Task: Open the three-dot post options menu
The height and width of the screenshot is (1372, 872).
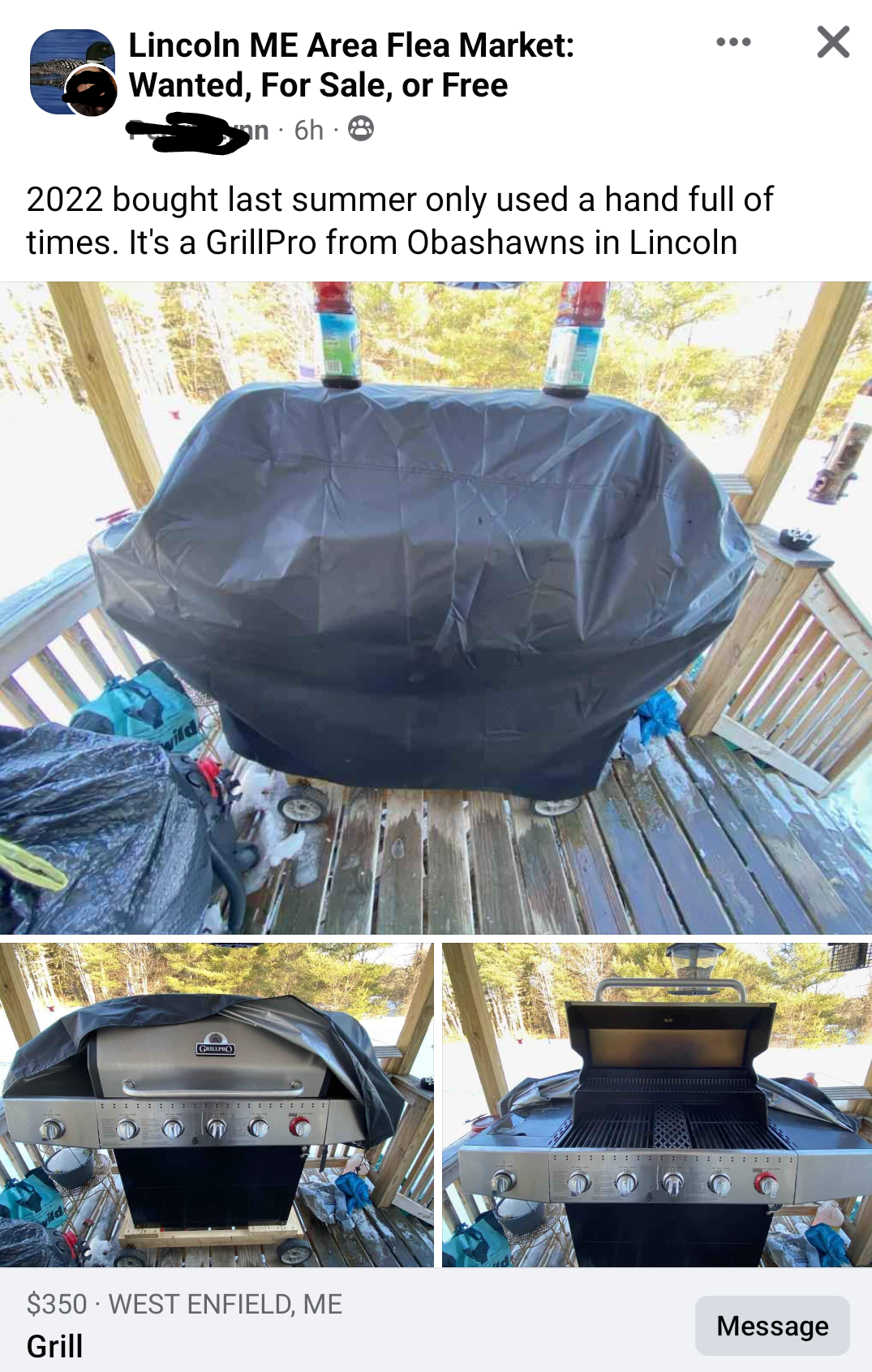Action: [x=733, y=42]
